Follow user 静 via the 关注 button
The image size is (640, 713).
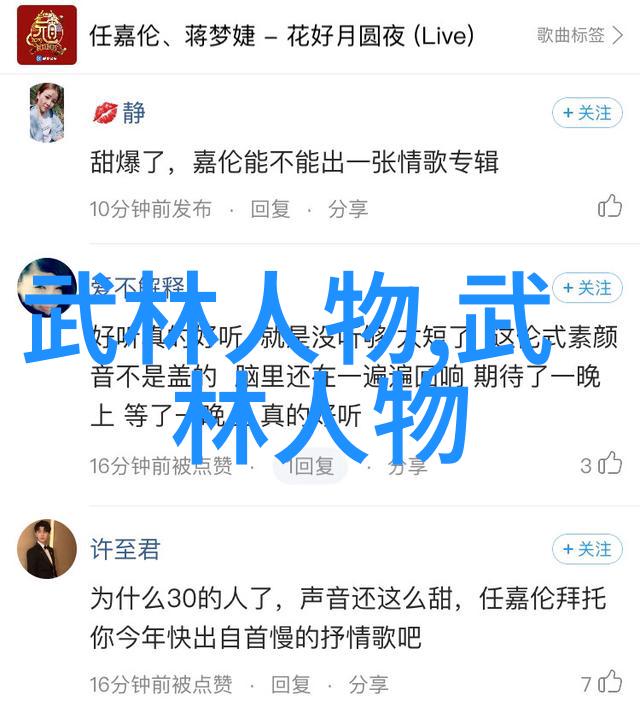coord(586,113)
